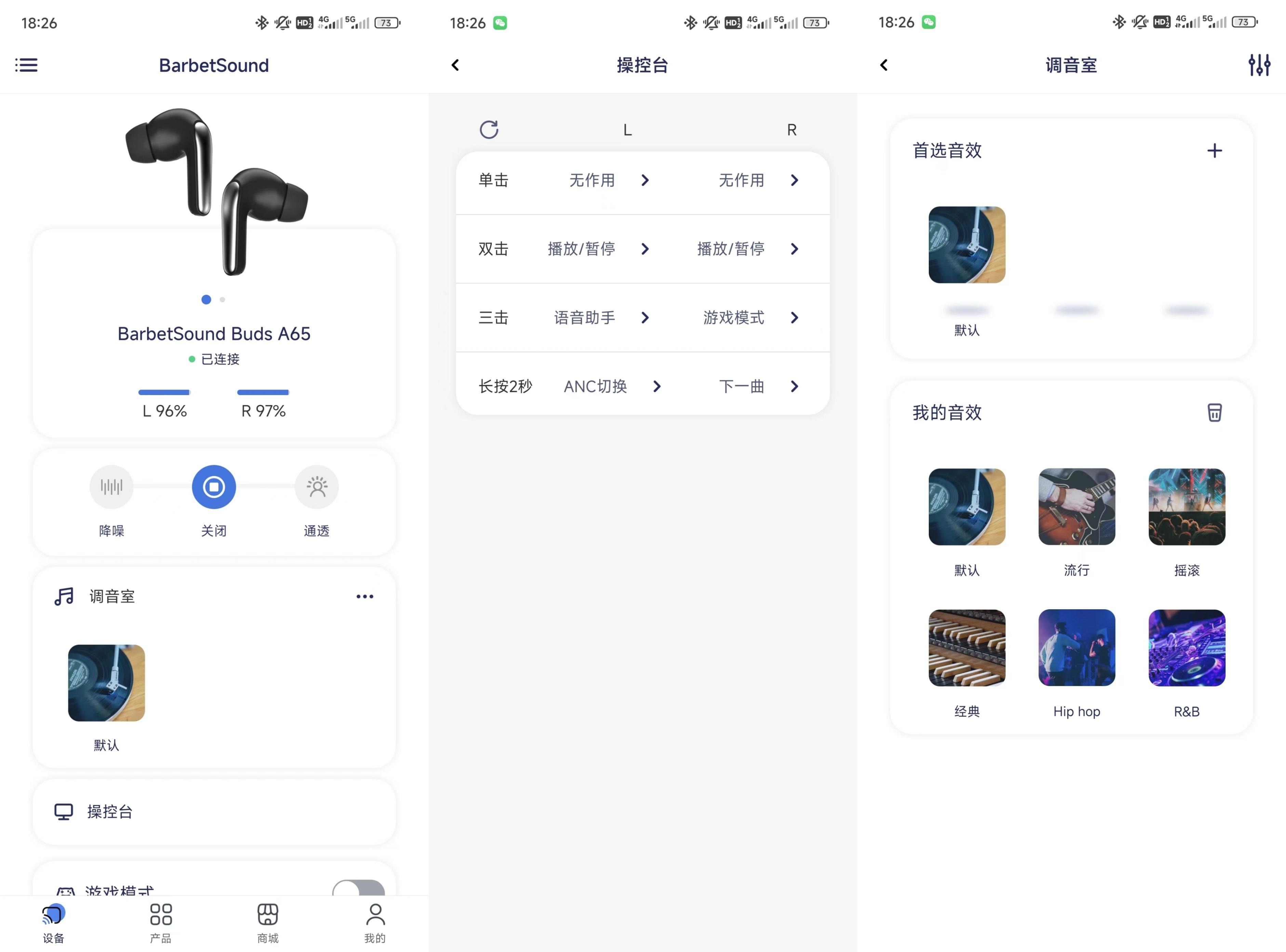Image resolution: width=1286 pixels, height=952 pixels.
Task: Choose the R&B sound effect
Action: point(1186,648)
